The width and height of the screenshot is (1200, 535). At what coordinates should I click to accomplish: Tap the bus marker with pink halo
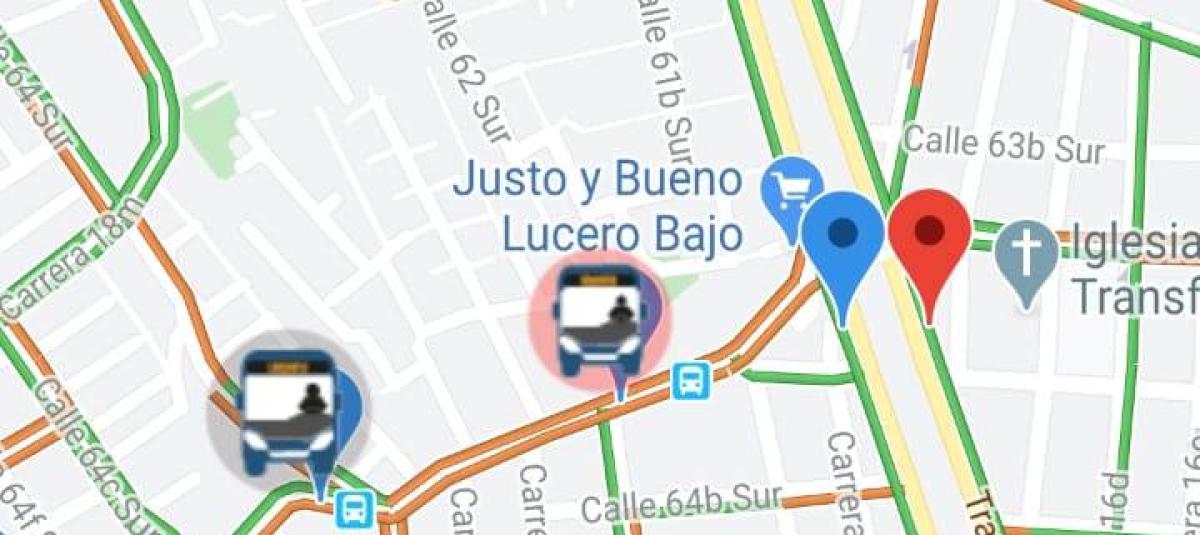600,320
